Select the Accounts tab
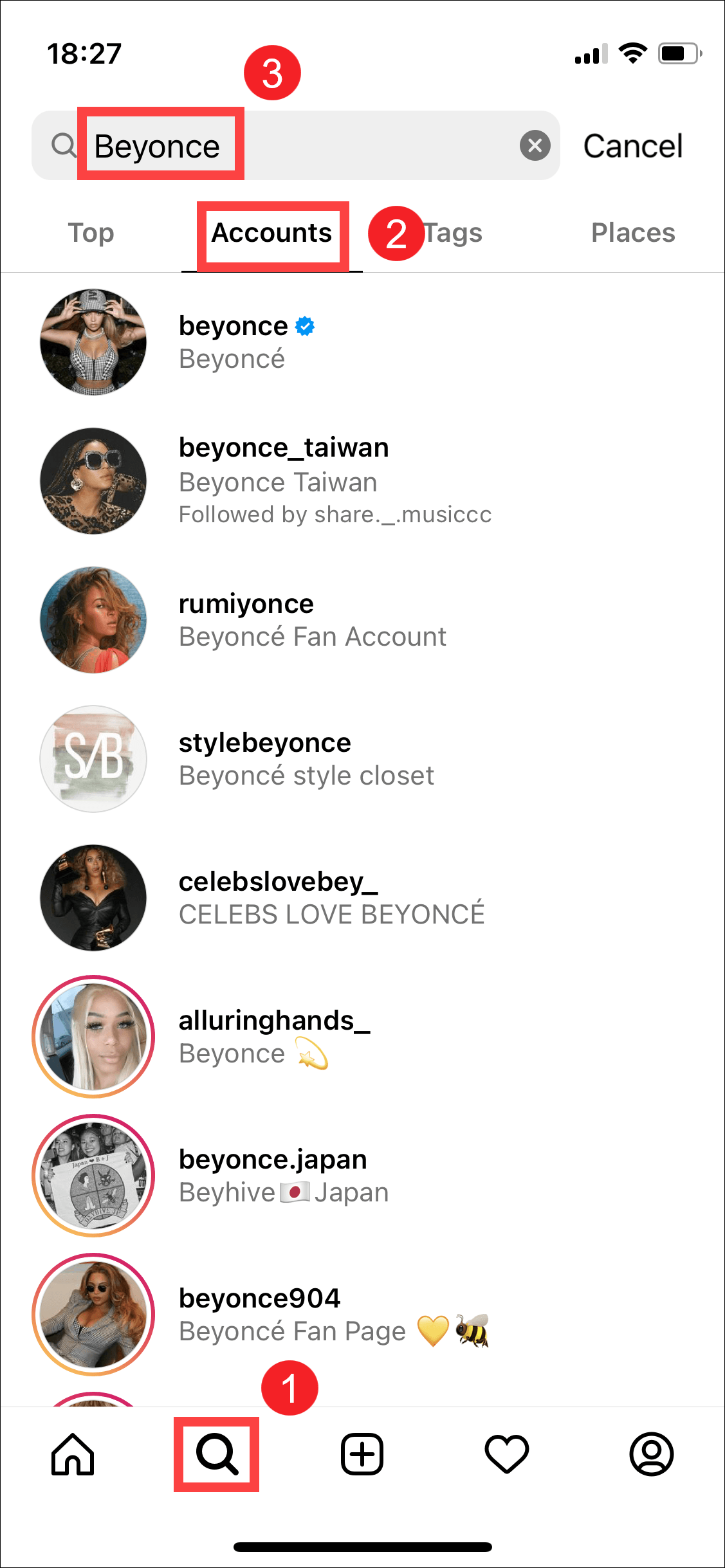Viewport: 725px width, 1568px height. coord(271,233)
